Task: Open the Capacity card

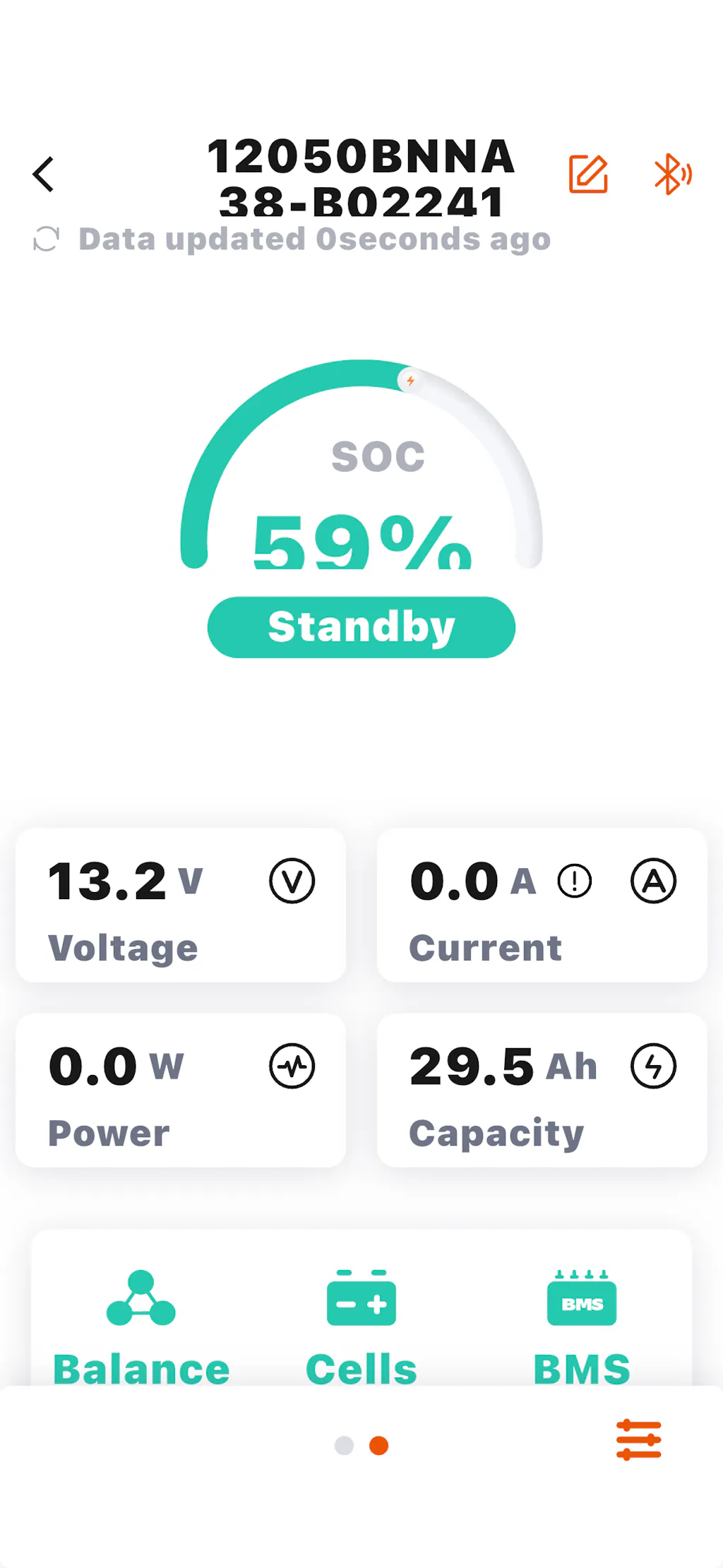Action: (542, 1091)
